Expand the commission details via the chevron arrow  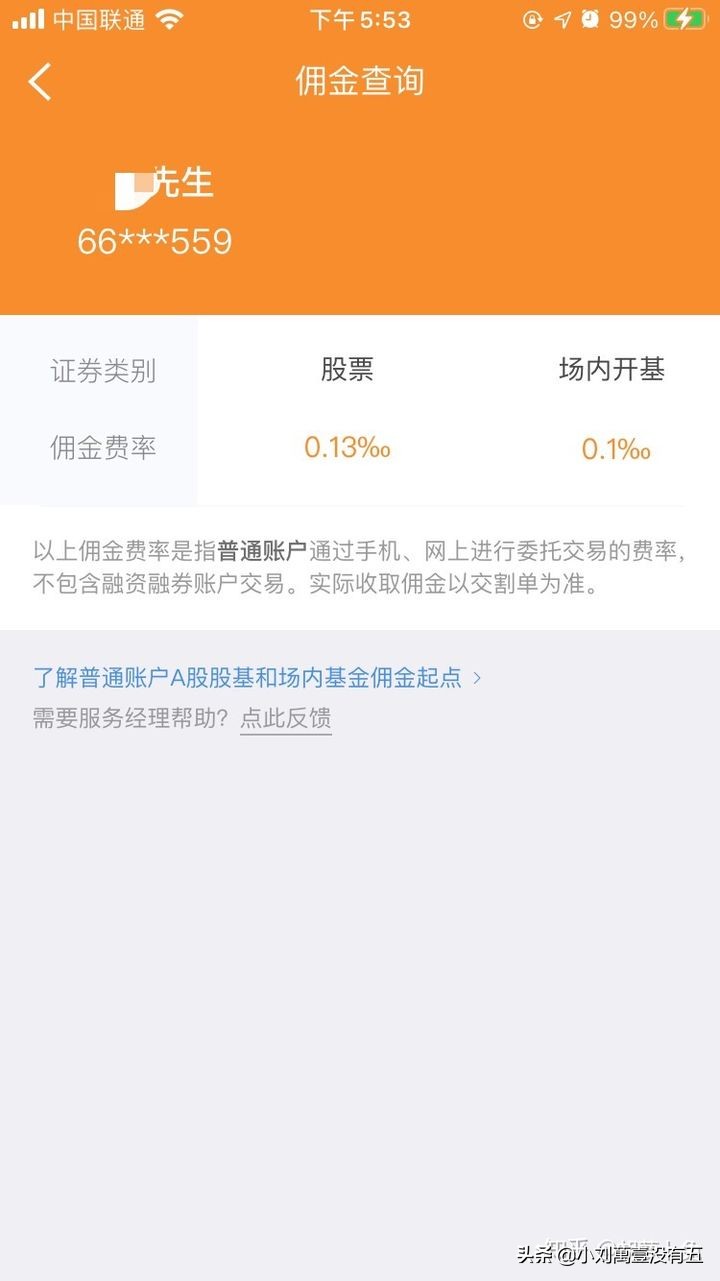point(479,677)
